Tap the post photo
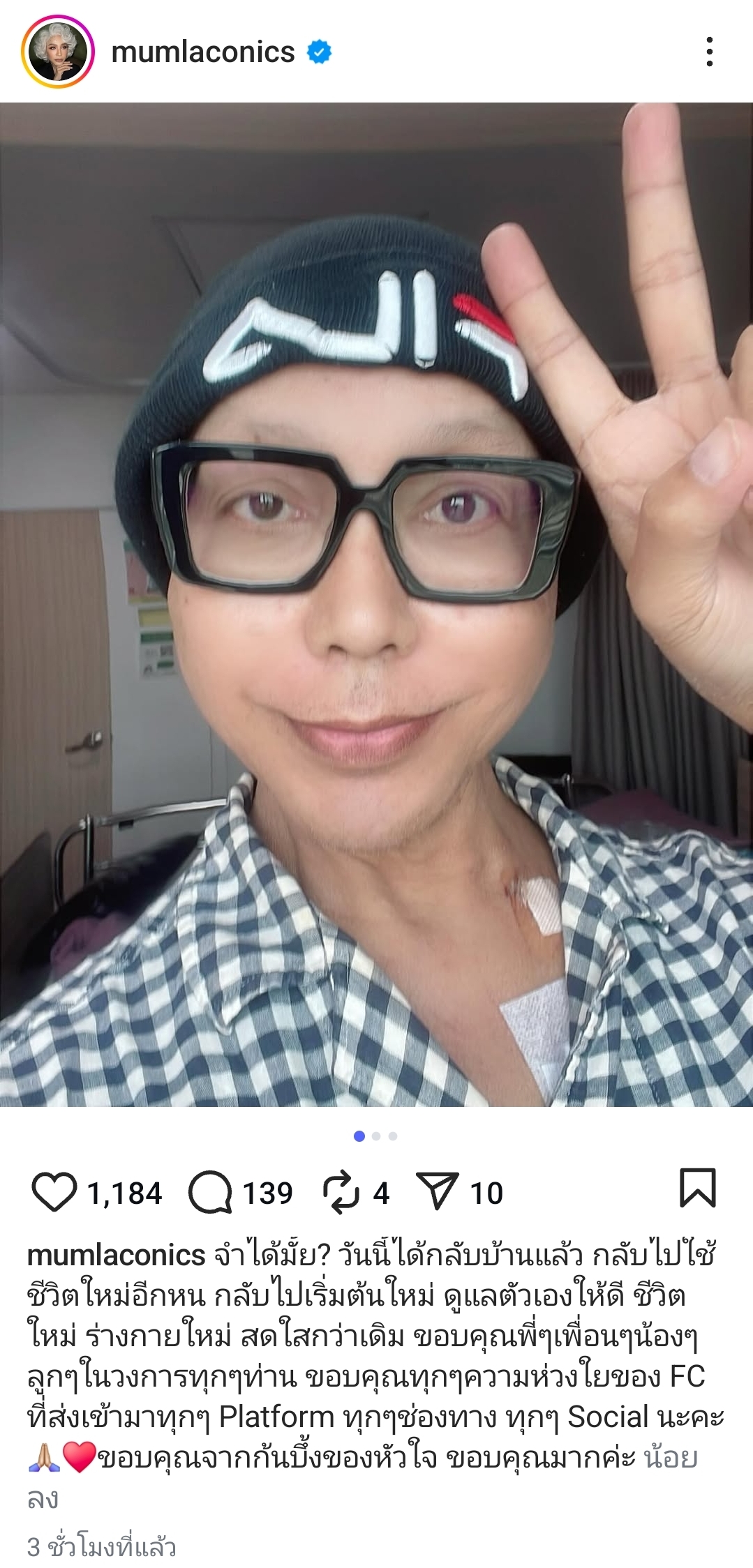The height and width of the screenshot is (1568, 753). click(376, 604)
